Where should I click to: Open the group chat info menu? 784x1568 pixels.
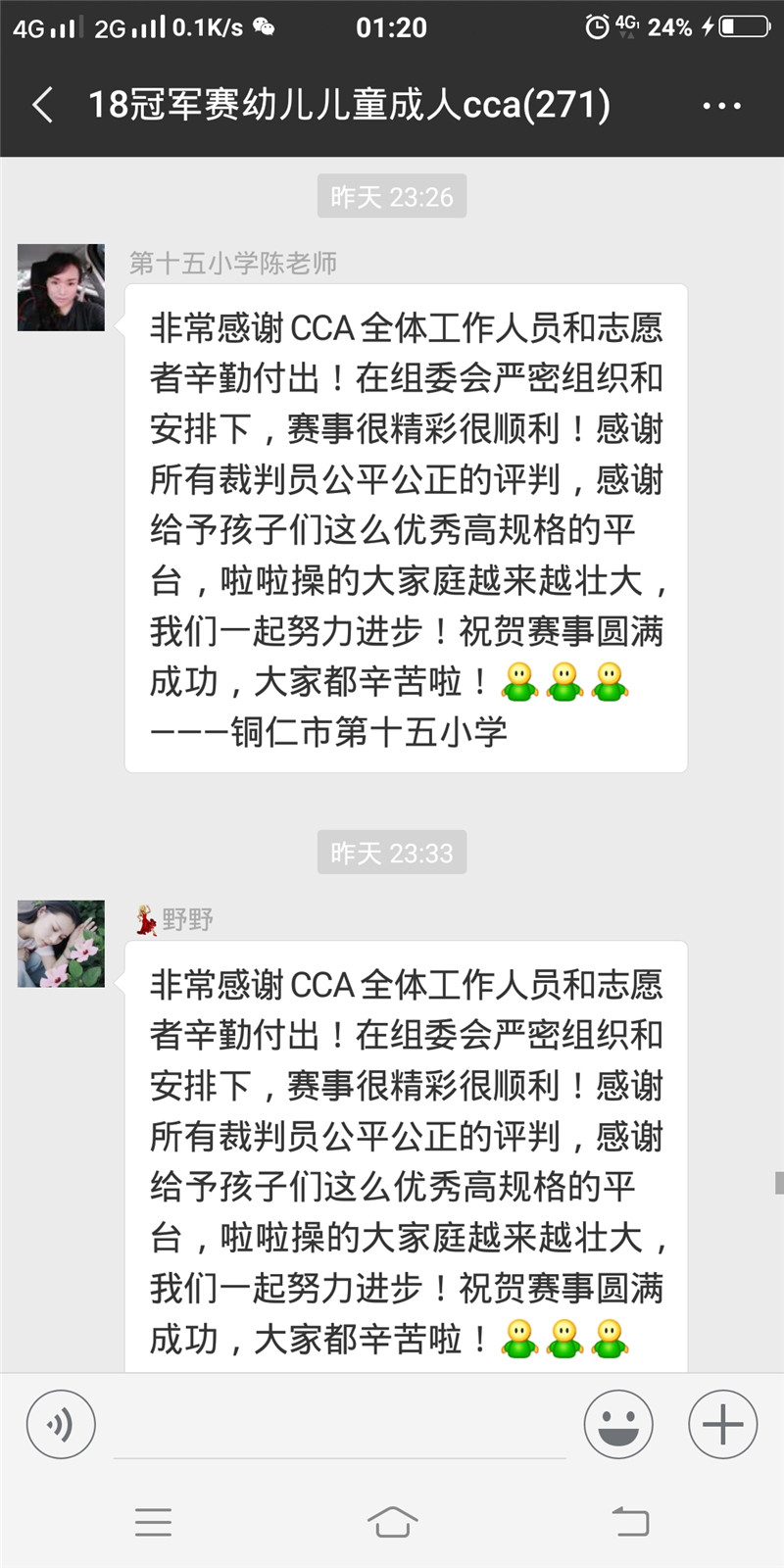722,106
